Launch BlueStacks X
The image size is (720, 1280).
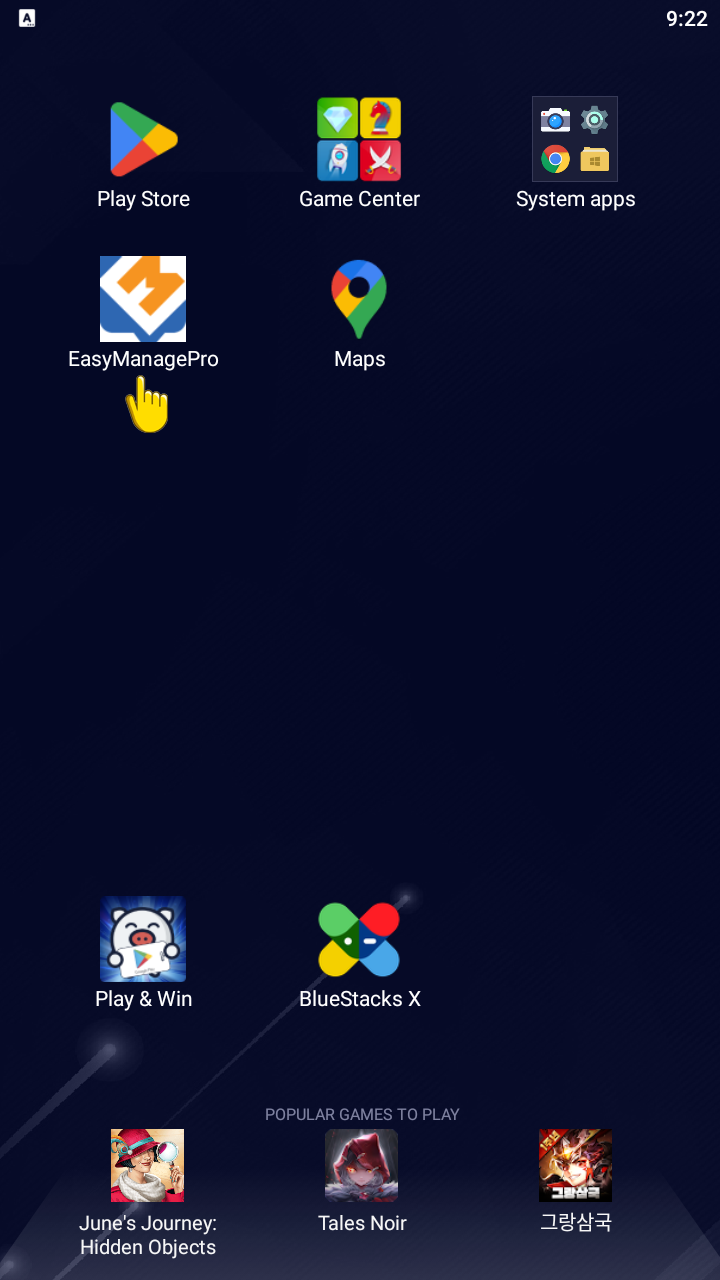pos(359,939)
